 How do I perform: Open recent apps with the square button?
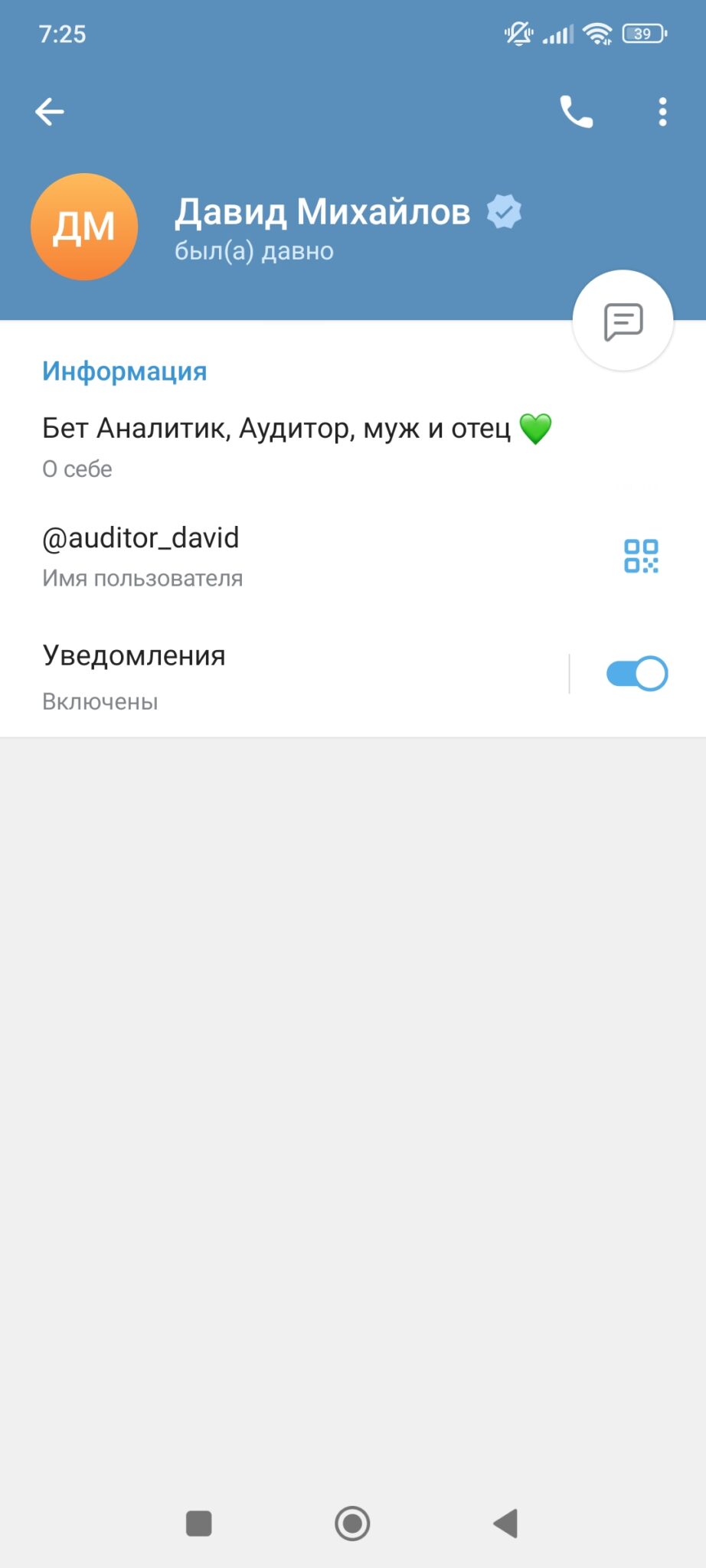199,1524
